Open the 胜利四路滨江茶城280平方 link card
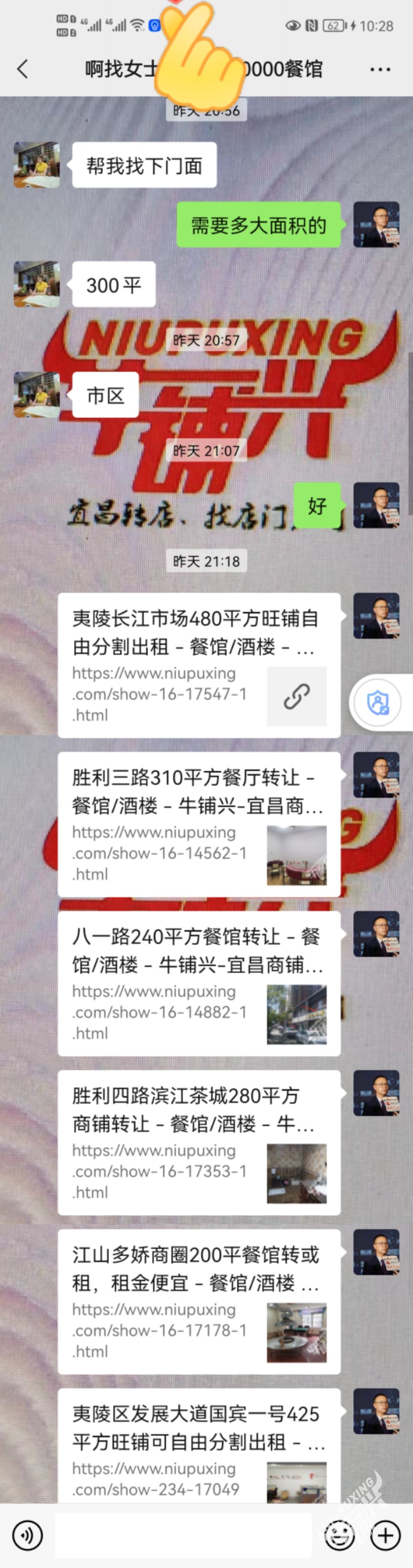Viewport: 413px width, 1568px height. (x=198, y=1142)
